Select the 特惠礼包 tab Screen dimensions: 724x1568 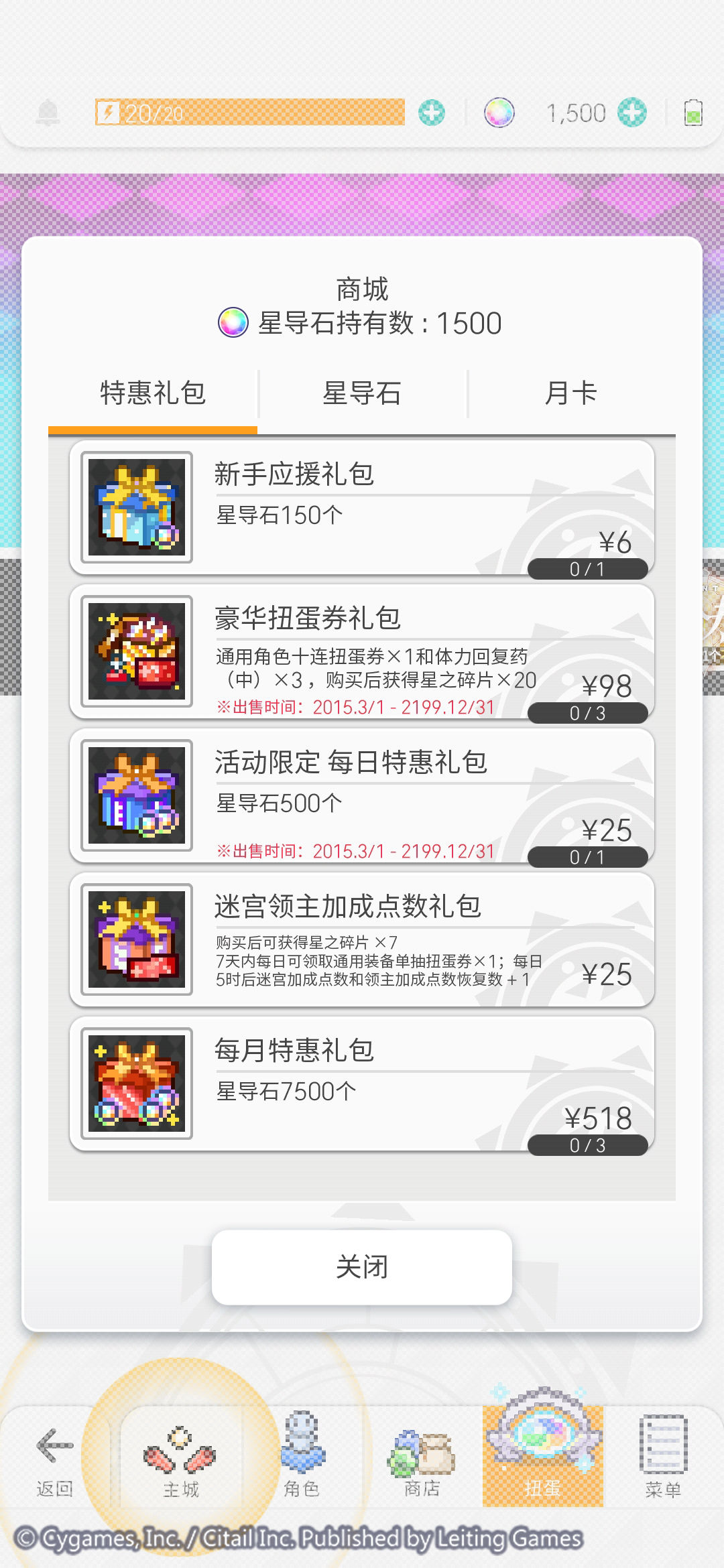[x=153, y=393]
